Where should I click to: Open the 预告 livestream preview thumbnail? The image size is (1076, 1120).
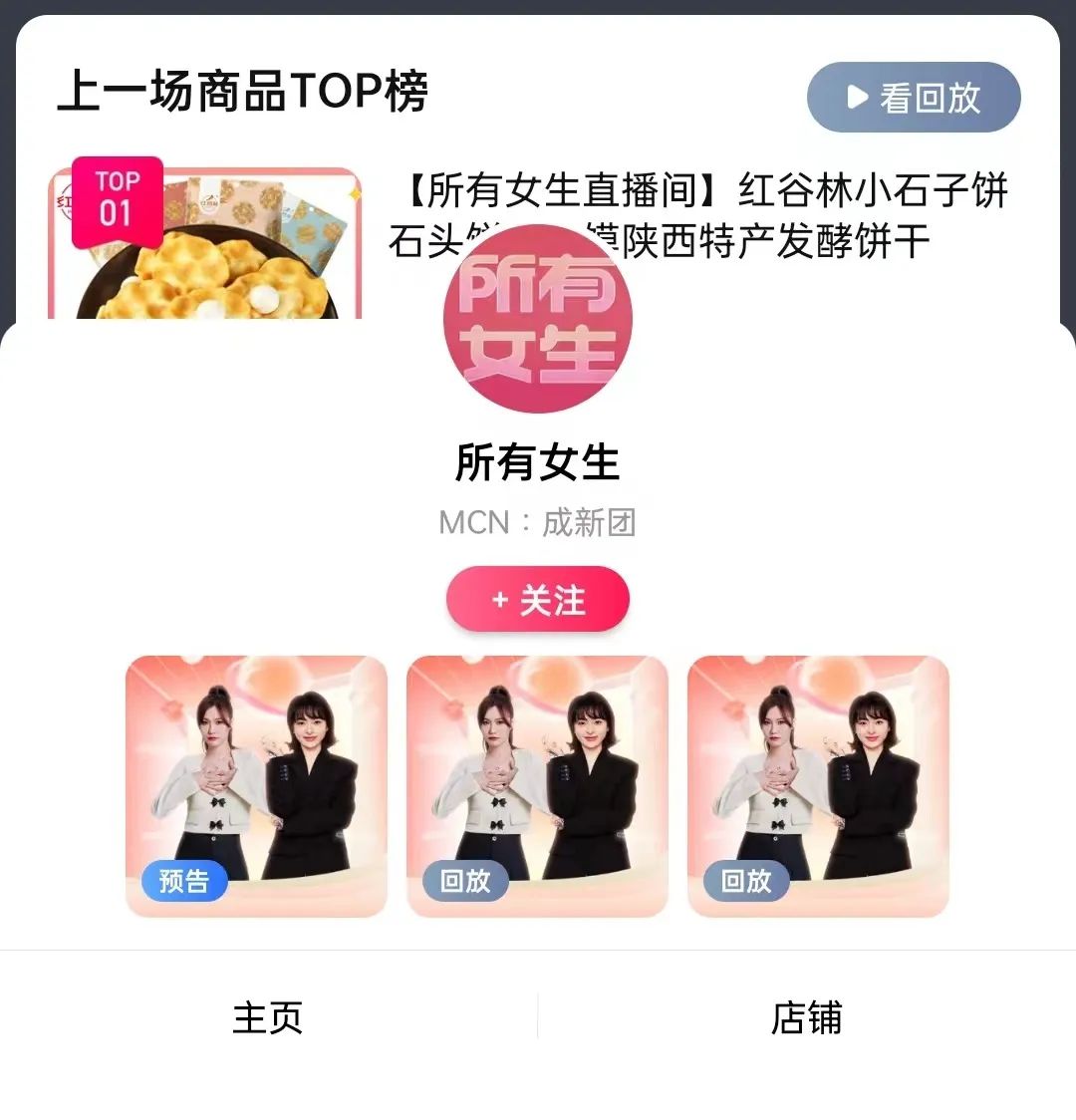(256, 786)
